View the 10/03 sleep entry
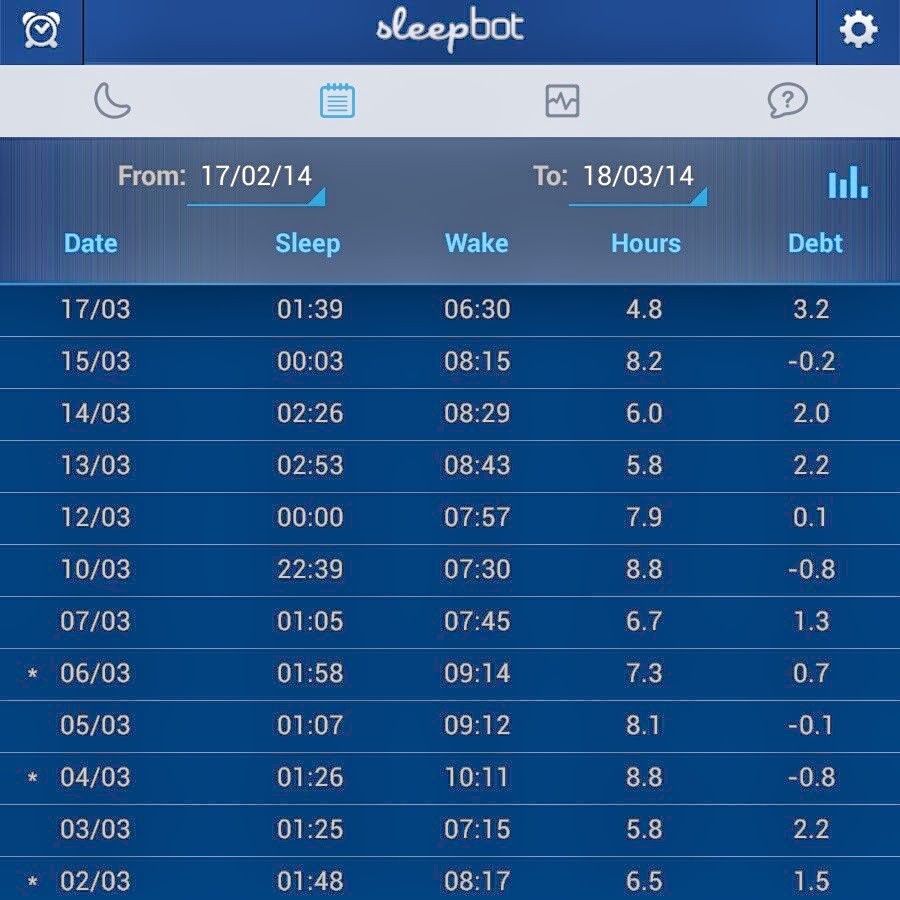This screenshot has height=900, width=900. [x=450, y=569]
